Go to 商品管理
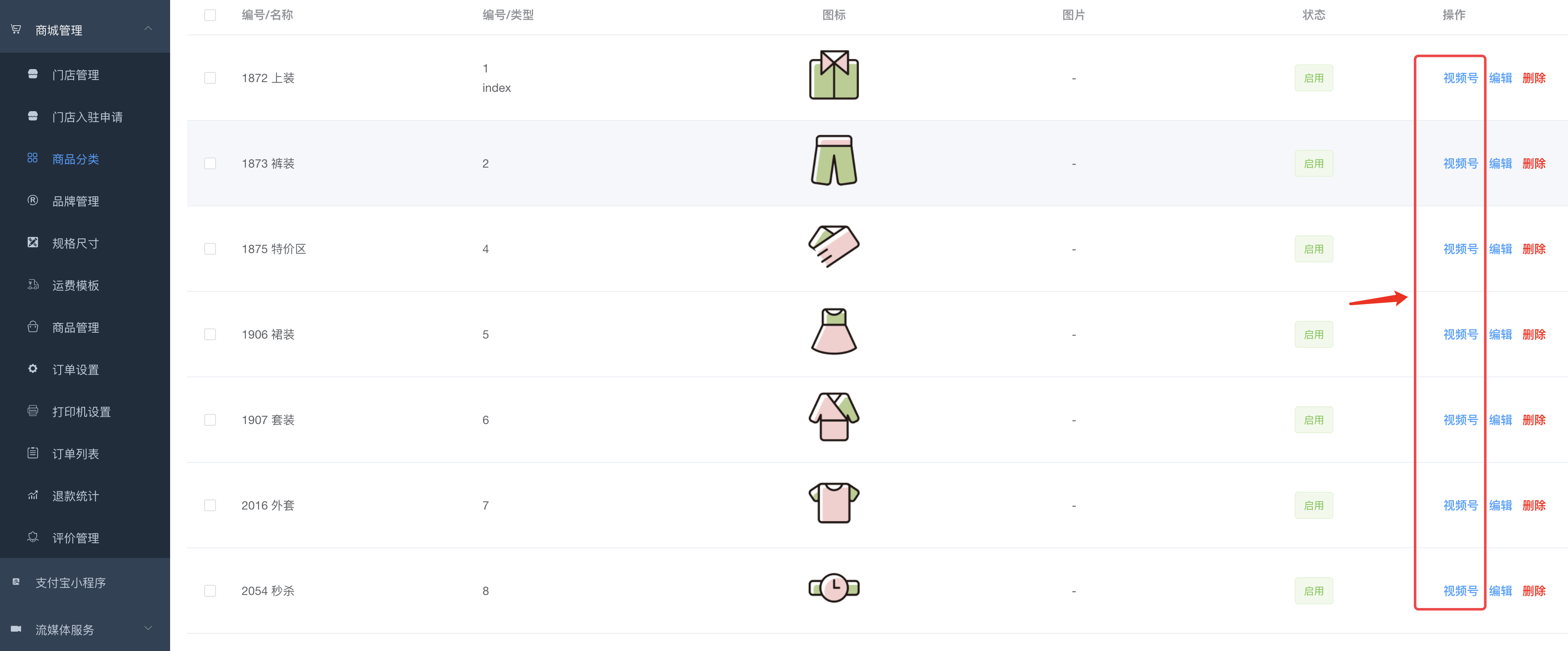1568x651 pixels. (x=75, y=328)
